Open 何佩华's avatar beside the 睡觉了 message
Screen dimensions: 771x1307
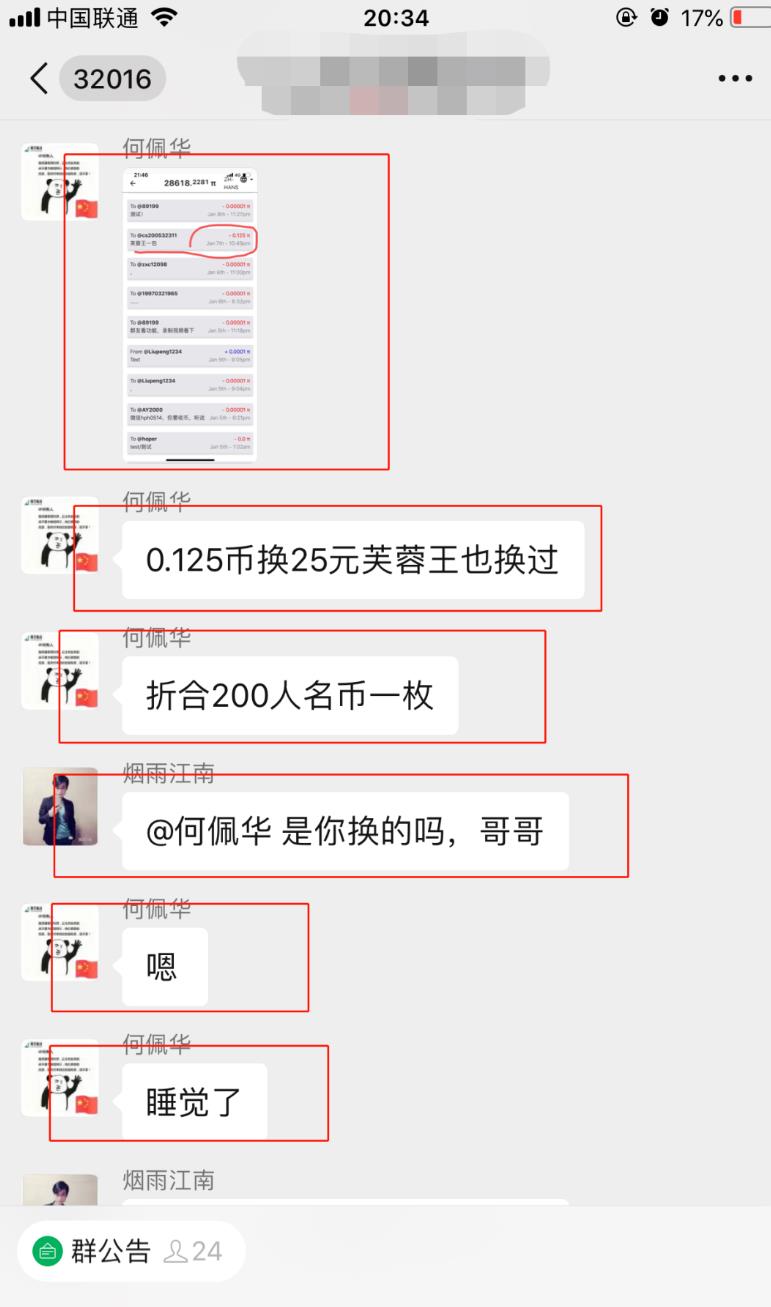pyautogui.click(x=60, y=1078)
